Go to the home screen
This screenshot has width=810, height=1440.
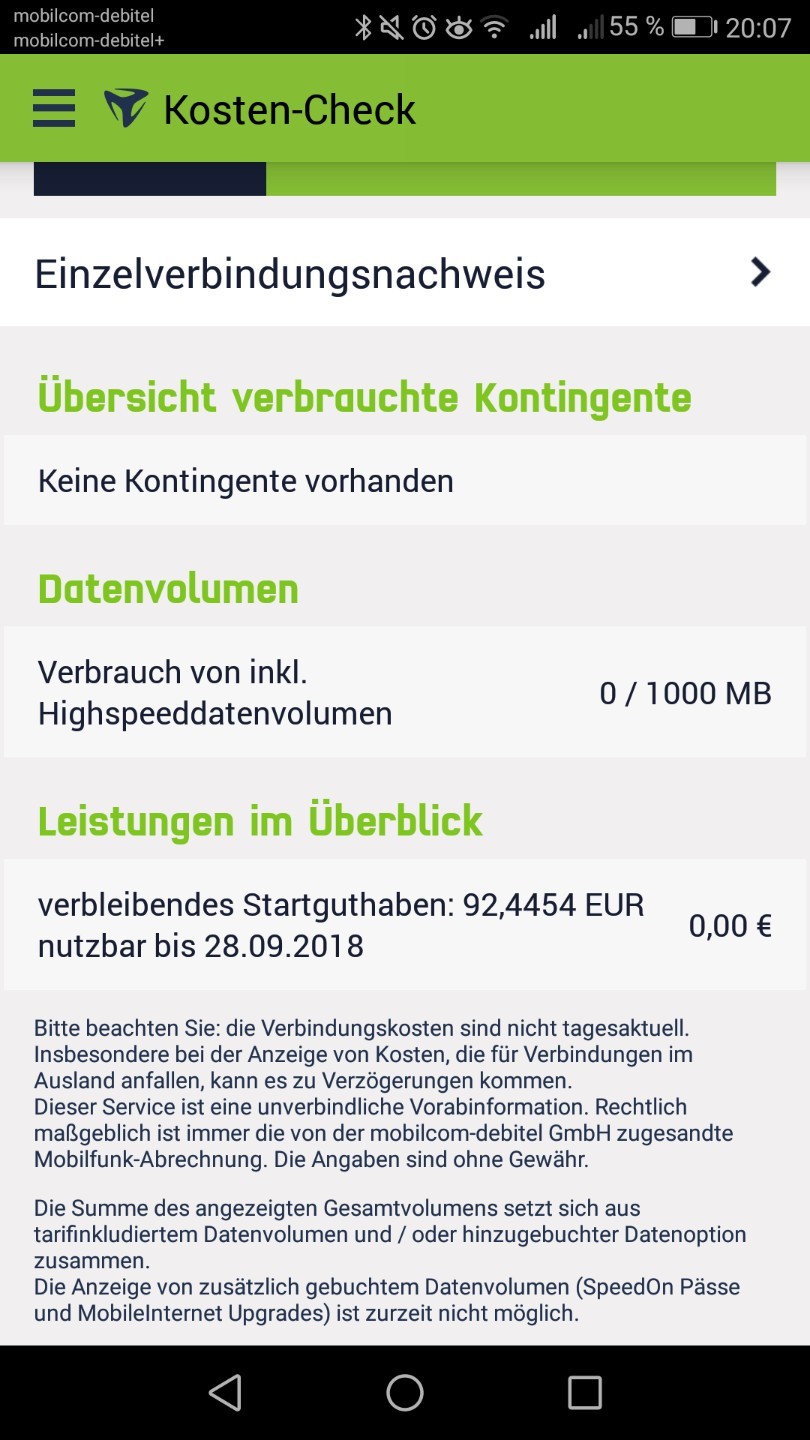click(405, 1392)
